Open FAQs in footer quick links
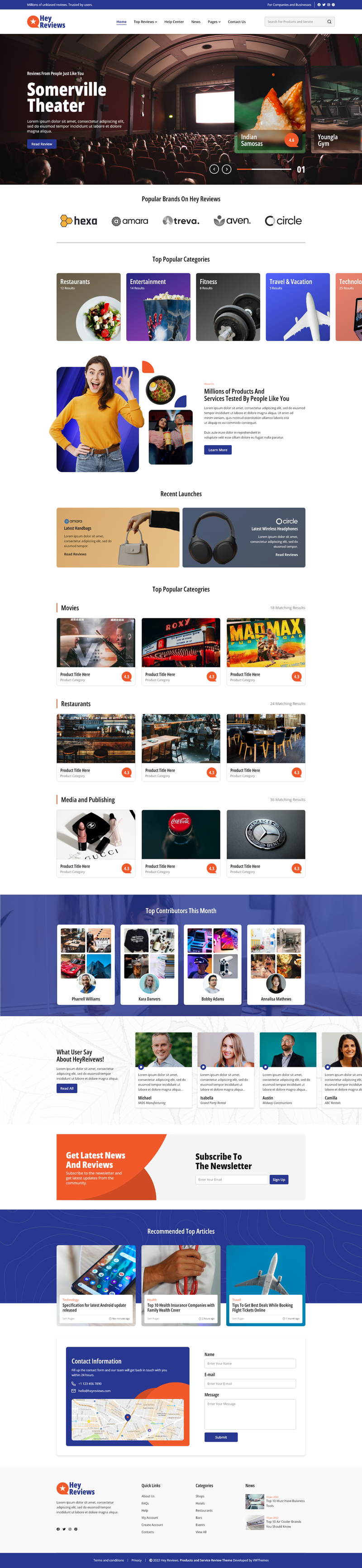362x1568 pixels. (145, 1503)
